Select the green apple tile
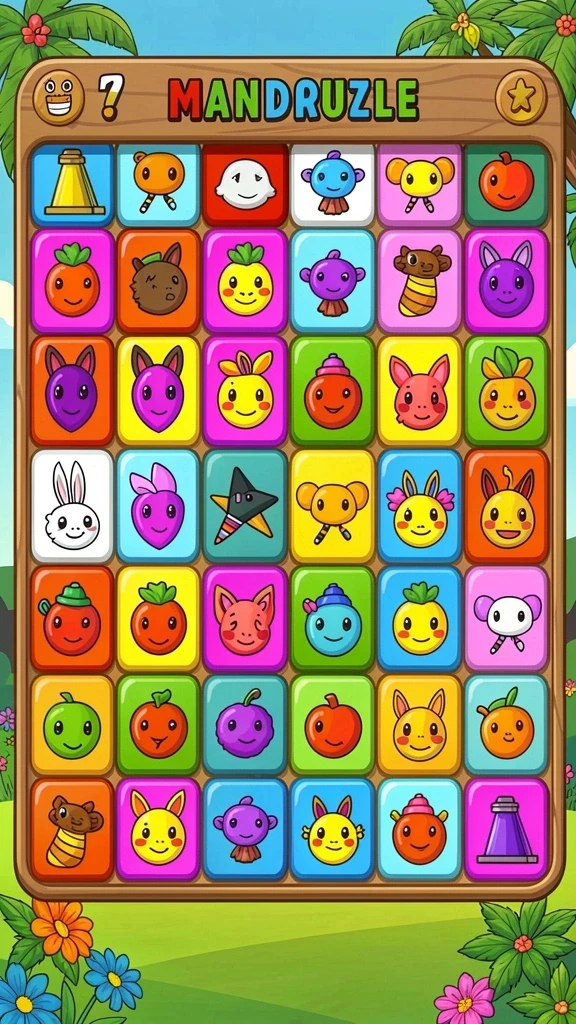576x1024 pixels. click(72, 726)
